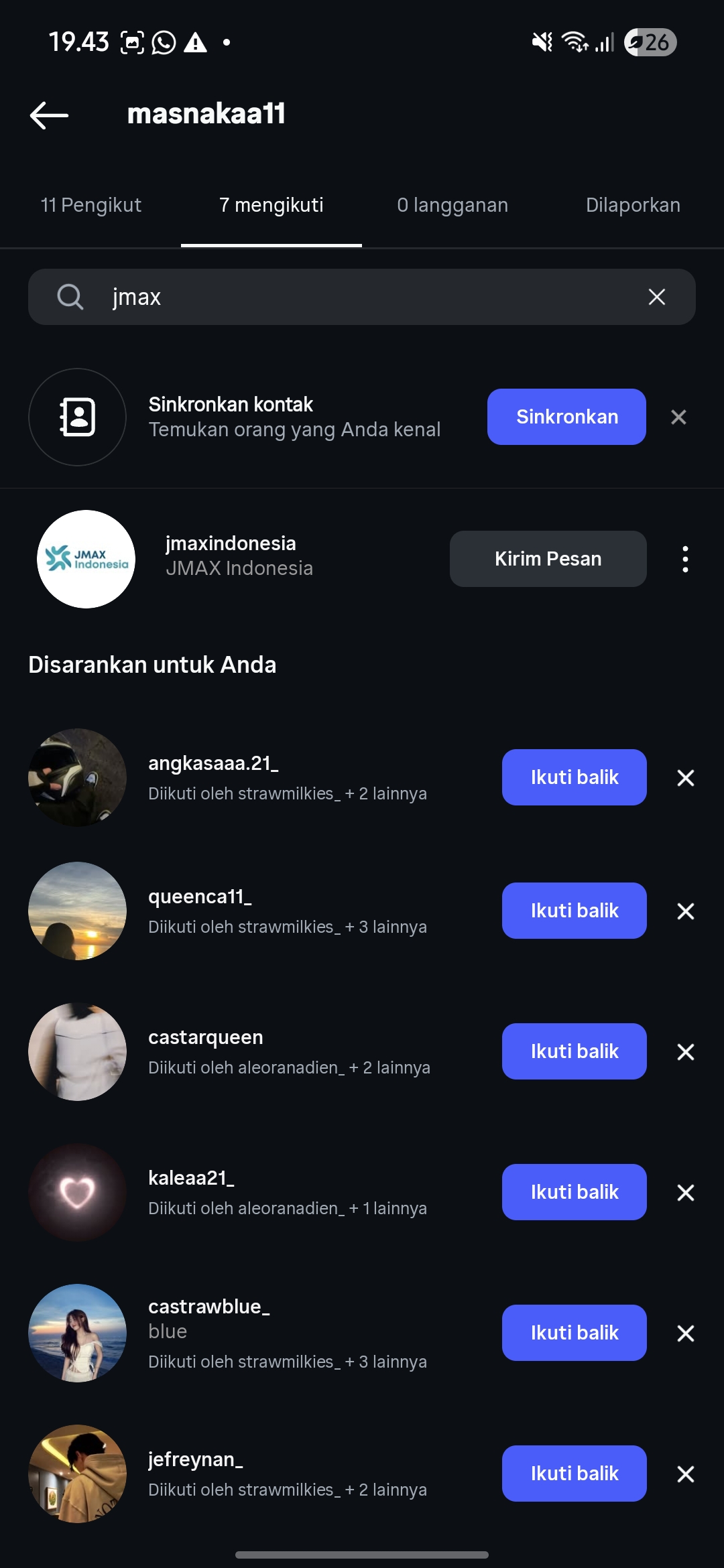724x1568 pixels.
Task: Open more options for jmaxindonesia
Action: click(684, 559)
